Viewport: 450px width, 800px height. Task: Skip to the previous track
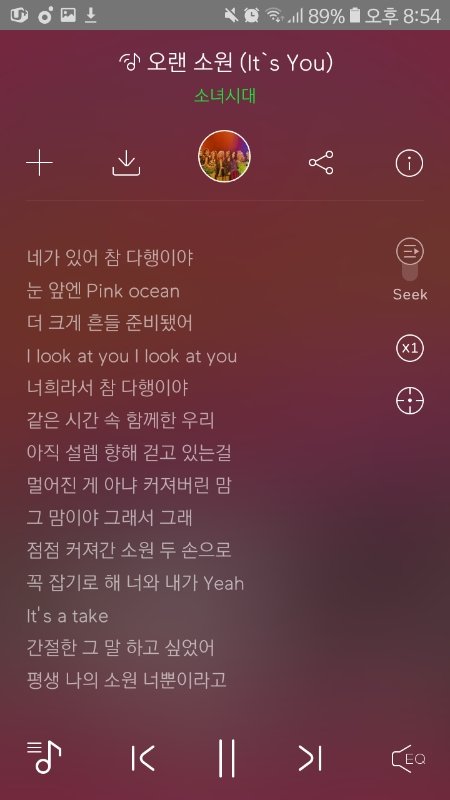pyautogui.click(x=142, y=758)
